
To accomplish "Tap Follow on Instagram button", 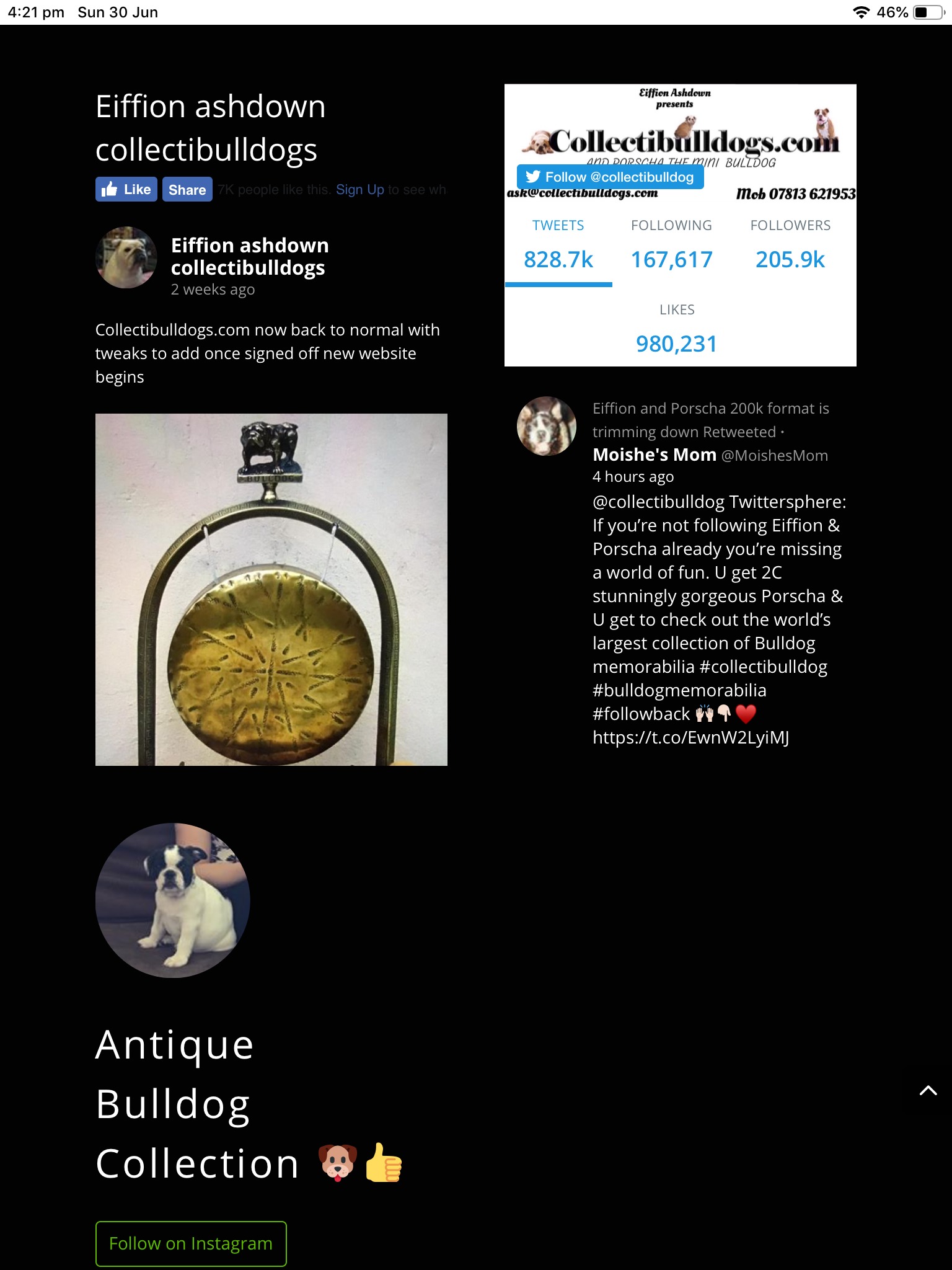I will coord(191,1243).
